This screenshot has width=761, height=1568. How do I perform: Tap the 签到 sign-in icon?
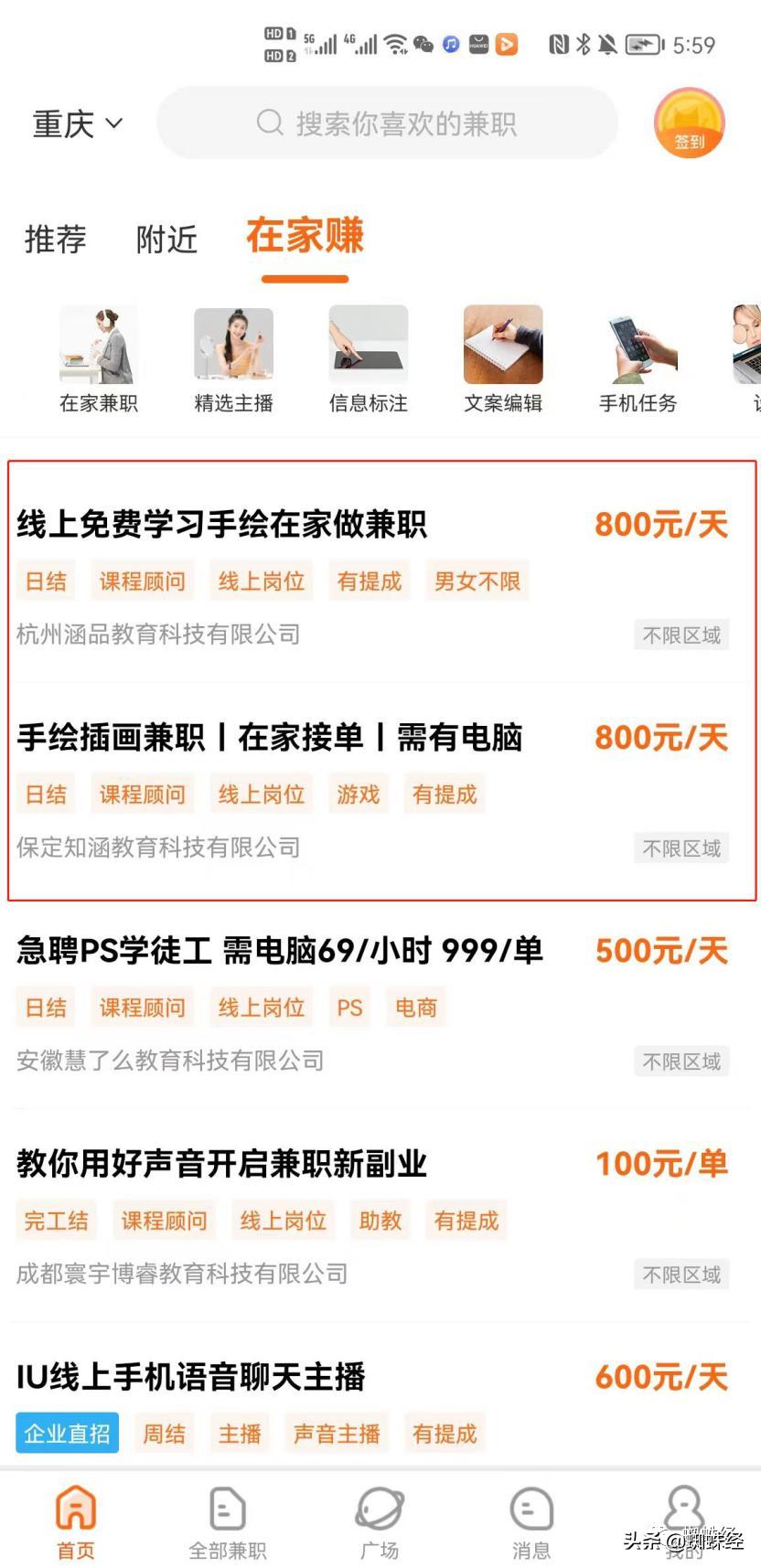(x=689, y=123)
